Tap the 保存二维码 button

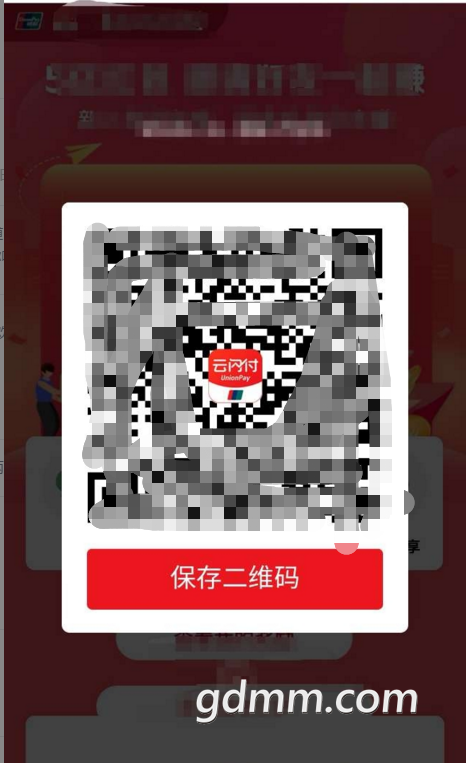(234, 579)
